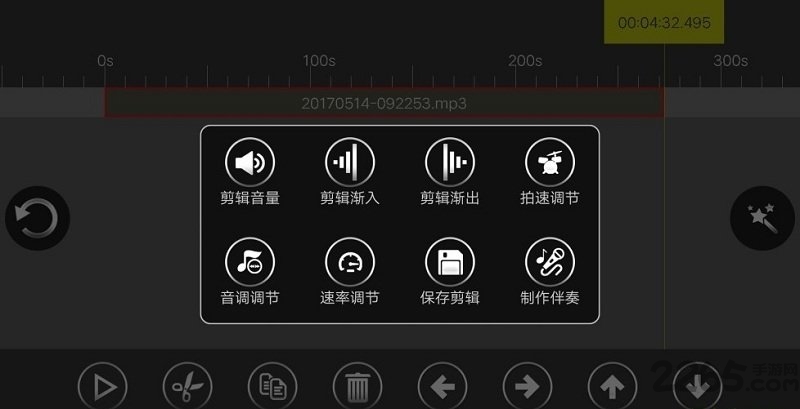This screenshot has width=800, height=409.
Task: Tap the scissors cut tool
Action: coord(188,386)
